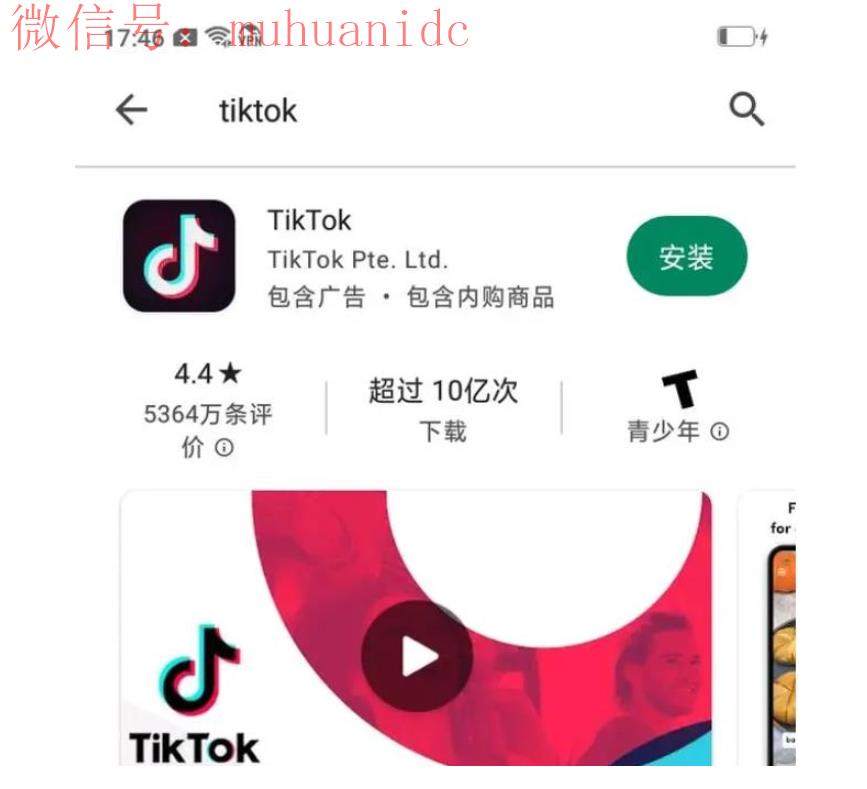View info about the review count

point(225,448)
